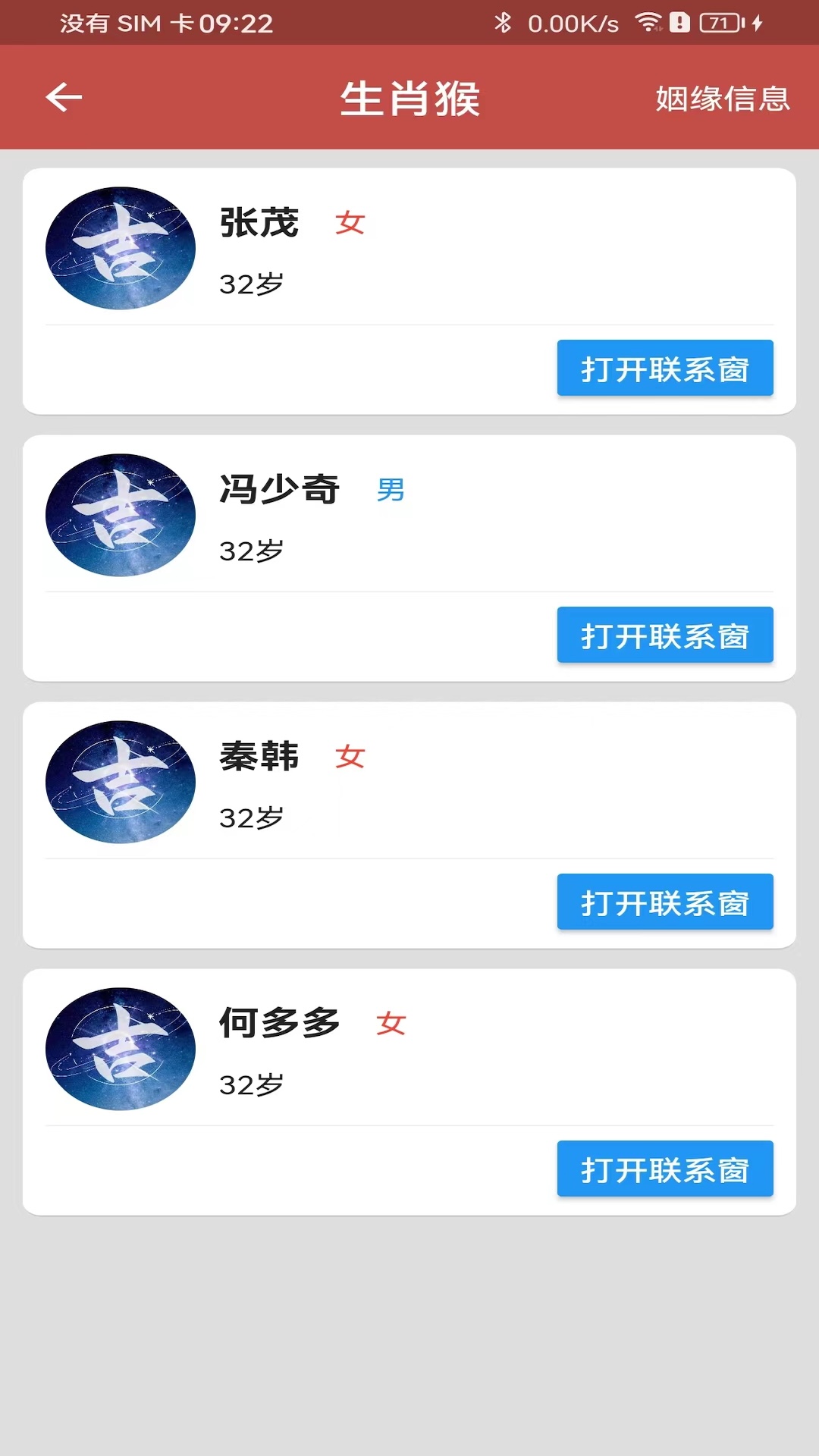Open the contact window for 冯少奇
819x1456 pixels.
(x=665, y=635)
